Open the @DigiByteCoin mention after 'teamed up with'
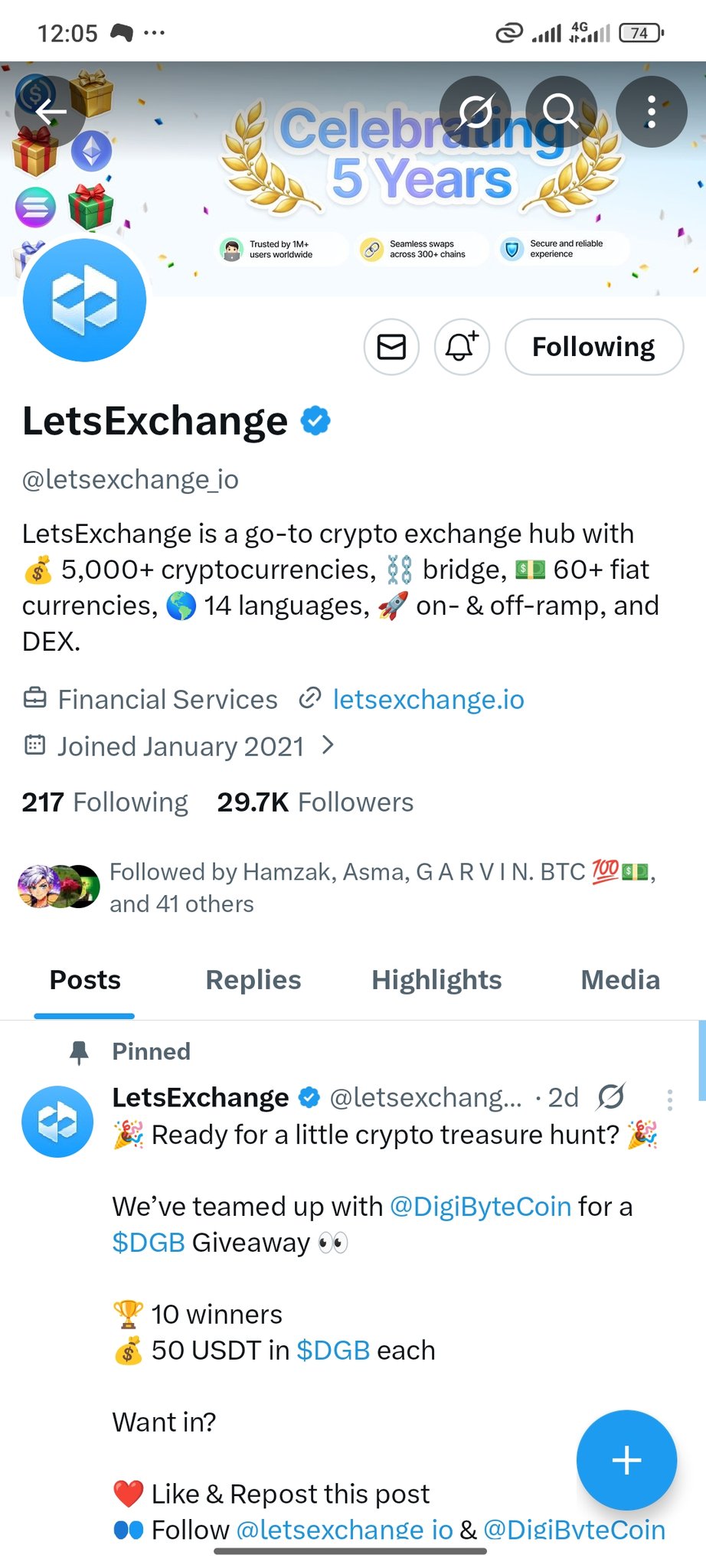Viewport: 706px width, 1568px height. (480, 1207)
